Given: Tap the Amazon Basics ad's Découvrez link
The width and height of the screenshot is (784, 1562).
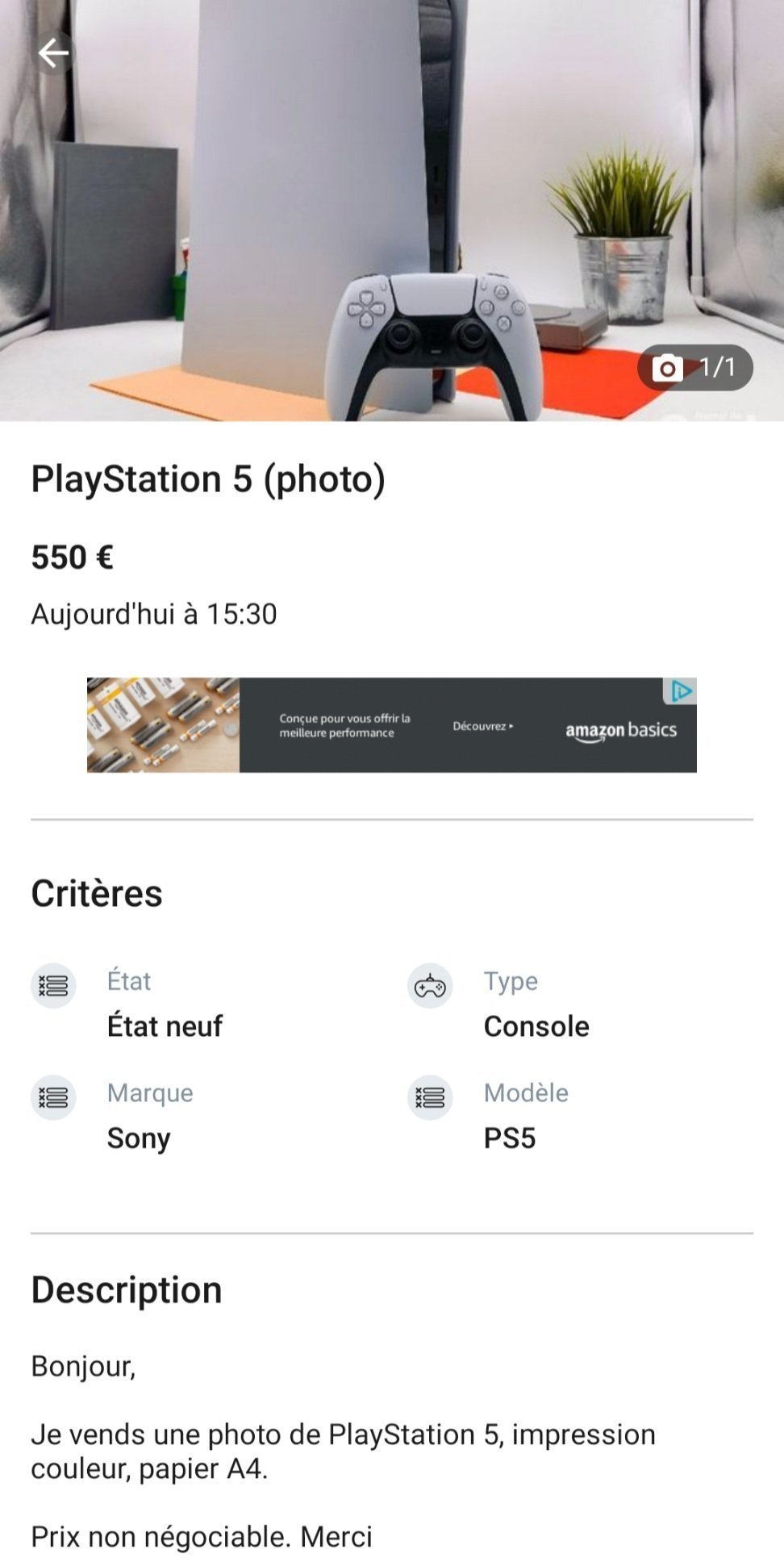Looking at the screenshot, I should 483,726.
